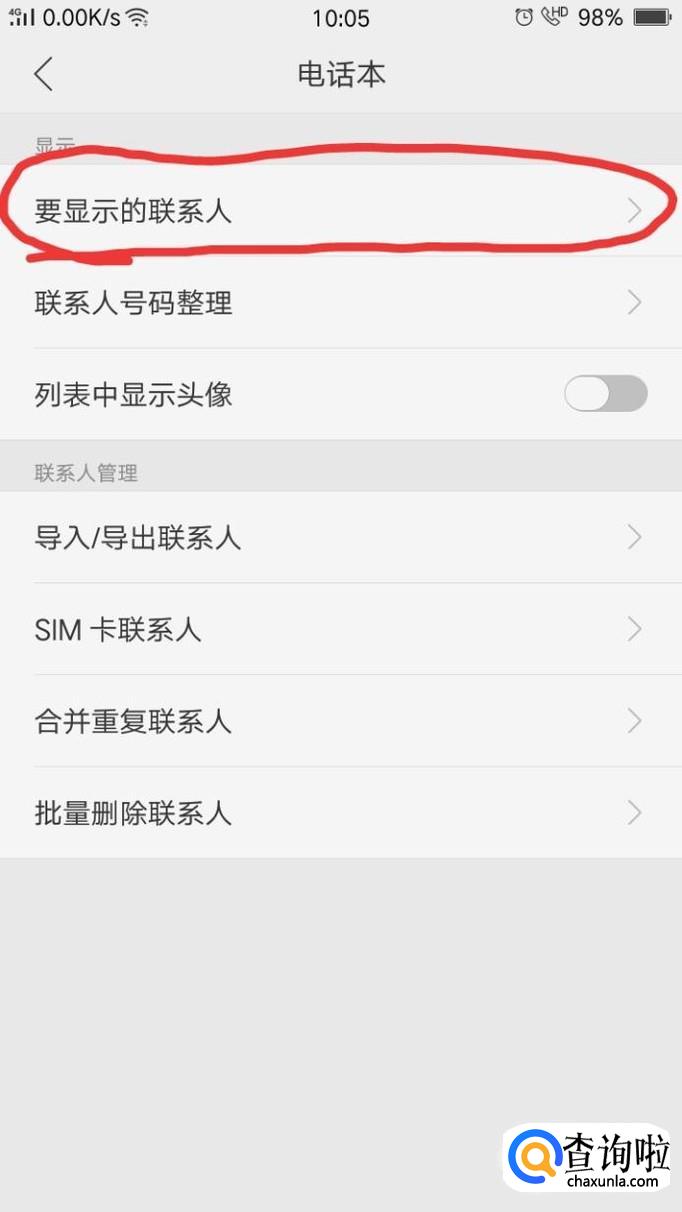
Task: Open 要显示的联系人 settings
Action: click(340, 211)
